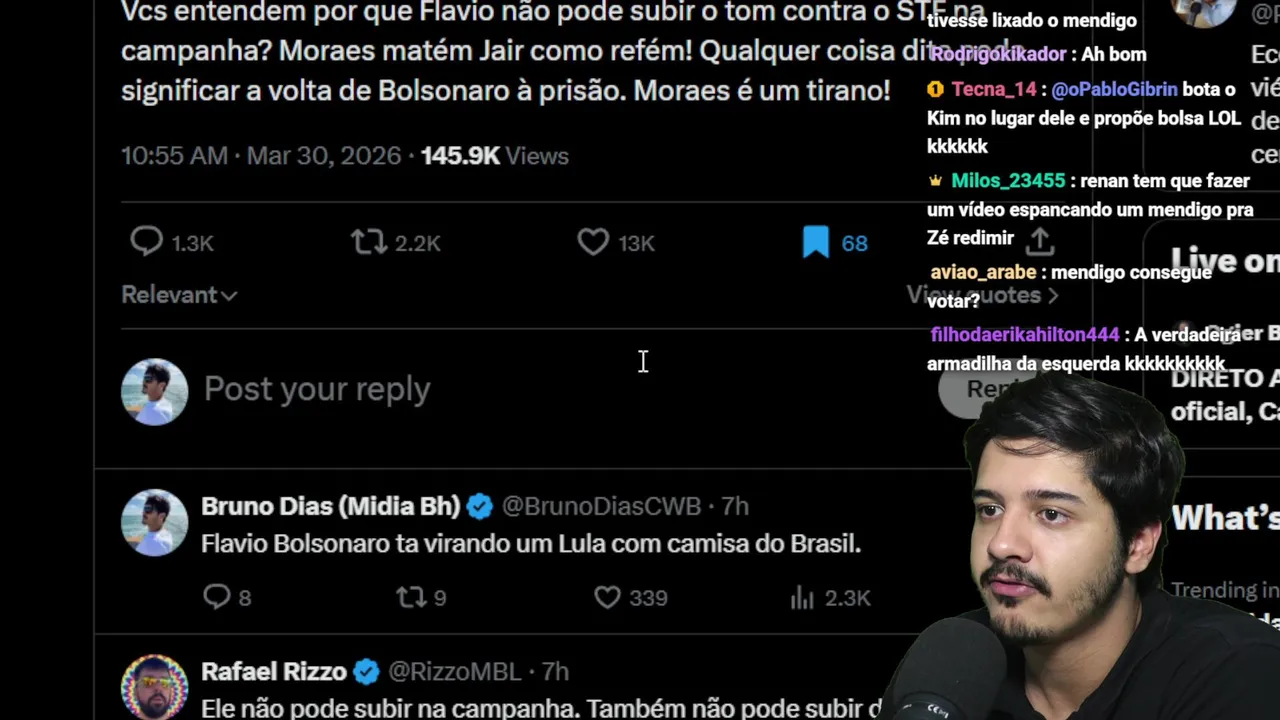Reply to the main post with 1.3K comments

coord(147,242)
